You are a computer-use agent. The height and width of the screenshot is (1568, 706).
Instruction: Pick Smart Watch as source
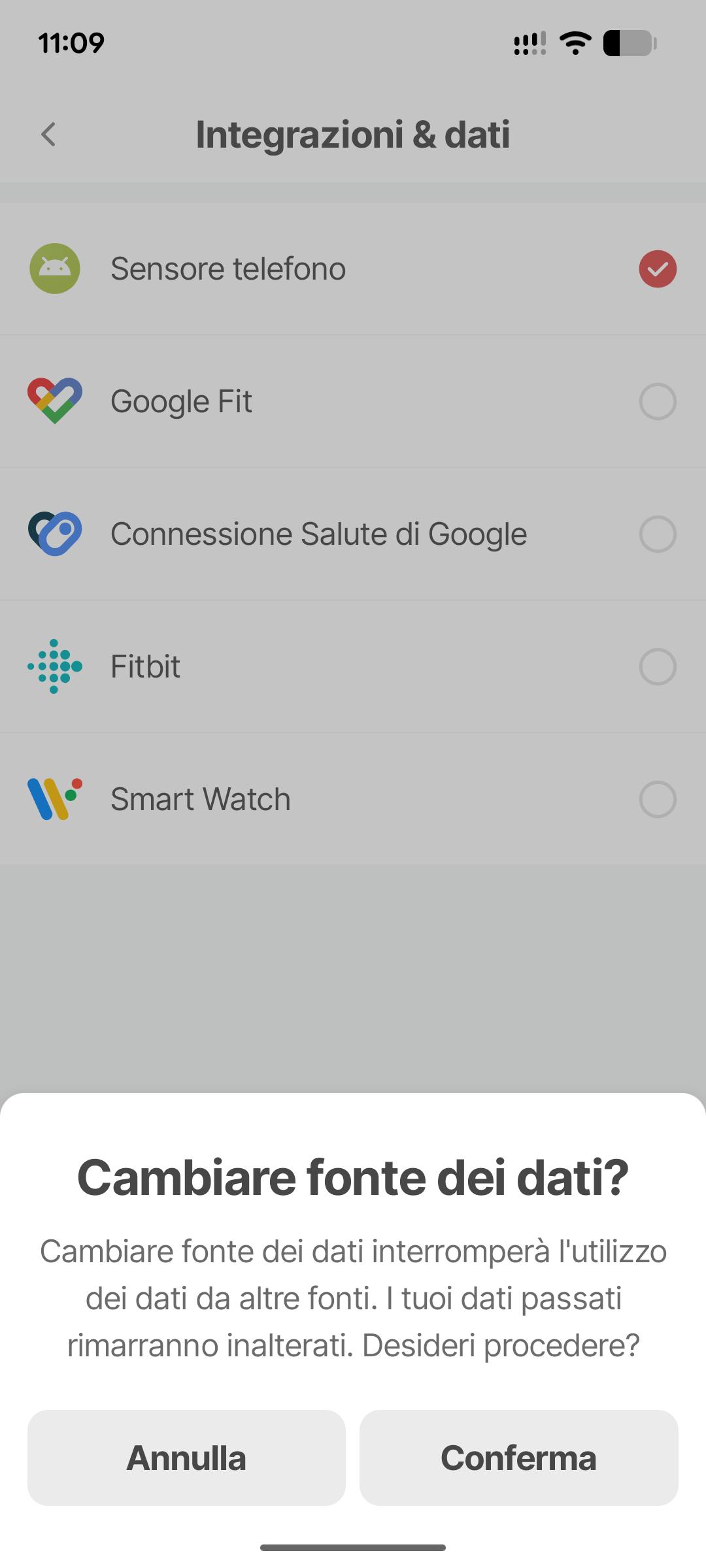[657, 799]
